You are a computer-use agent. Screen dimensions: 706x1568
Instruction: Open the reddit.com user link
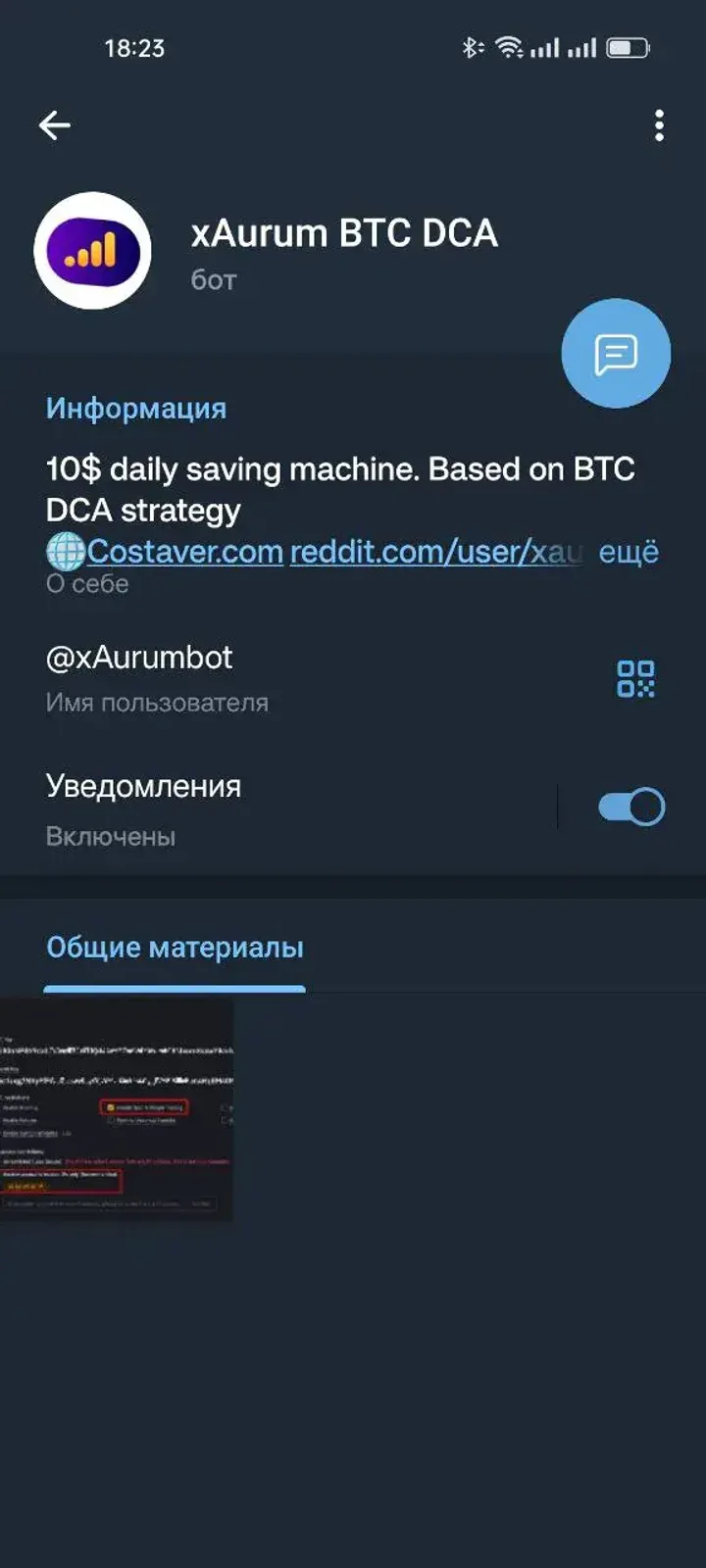pyautogui.click(x=435, y=552)
